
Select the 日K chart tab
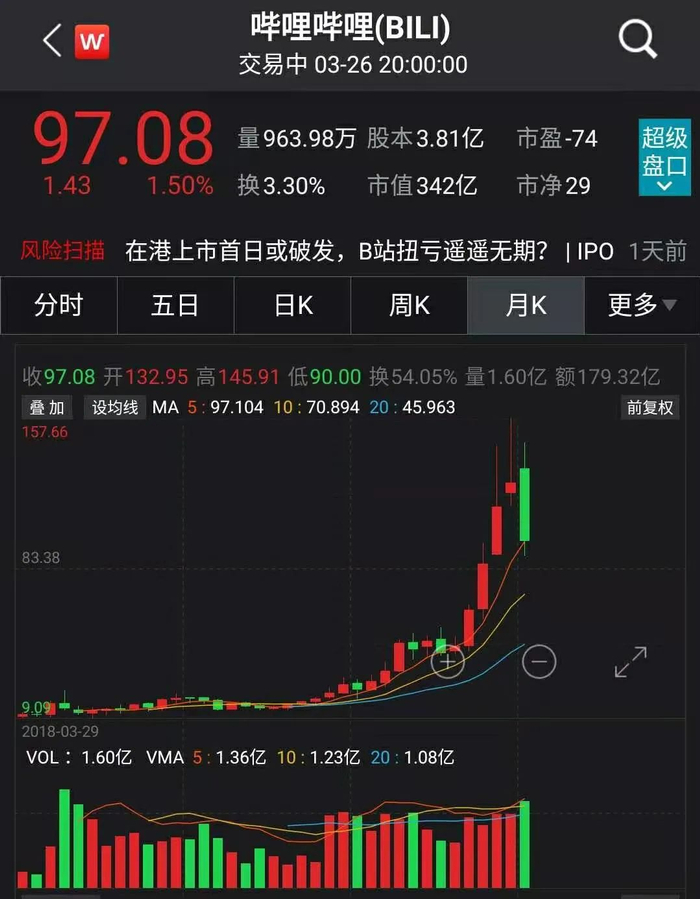pyautogui.click(x=293, y=305)
